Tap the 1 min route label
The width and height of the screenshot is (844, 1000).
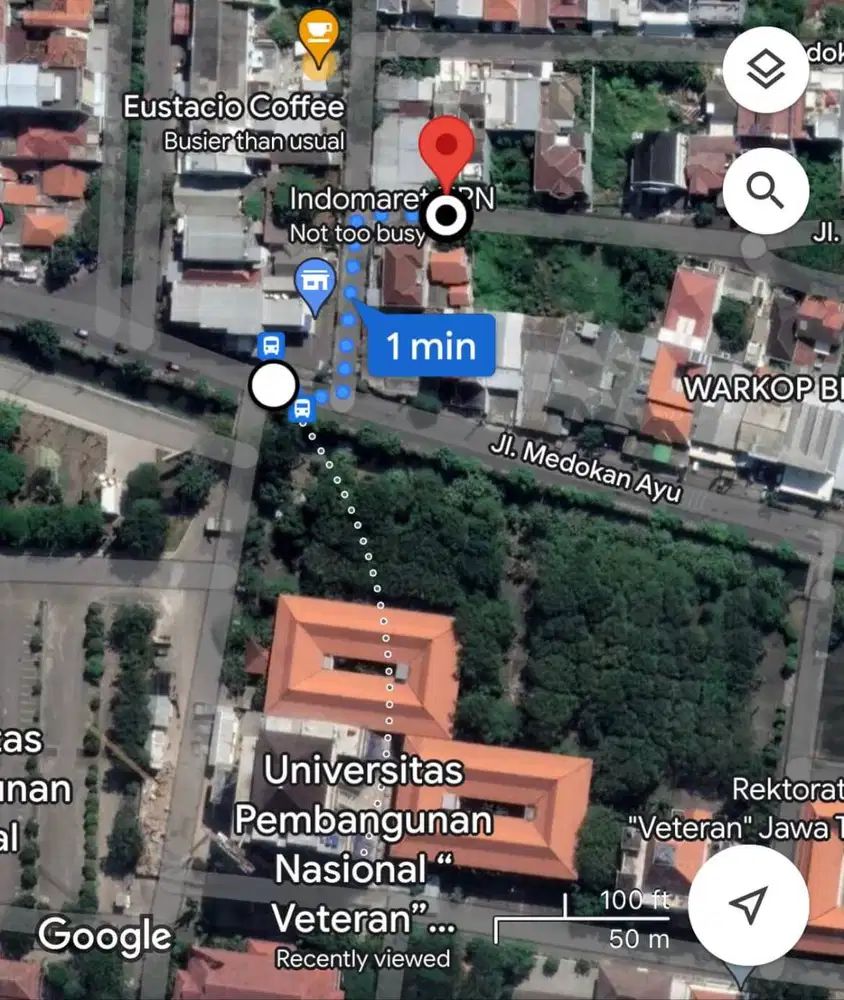pos(430,346)
